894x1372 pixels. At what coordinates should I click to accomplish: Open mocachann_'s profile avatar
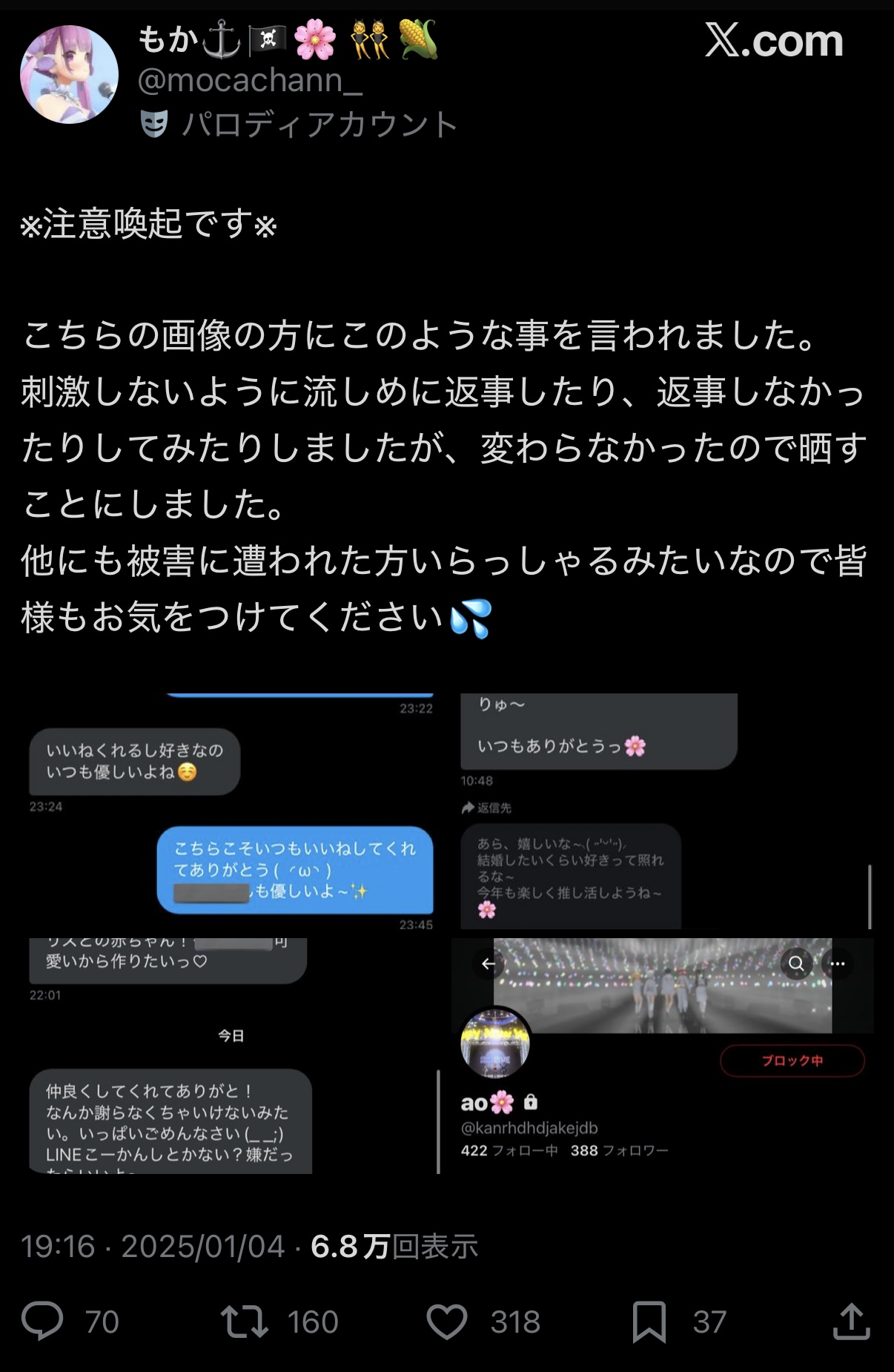coord(68,75)
